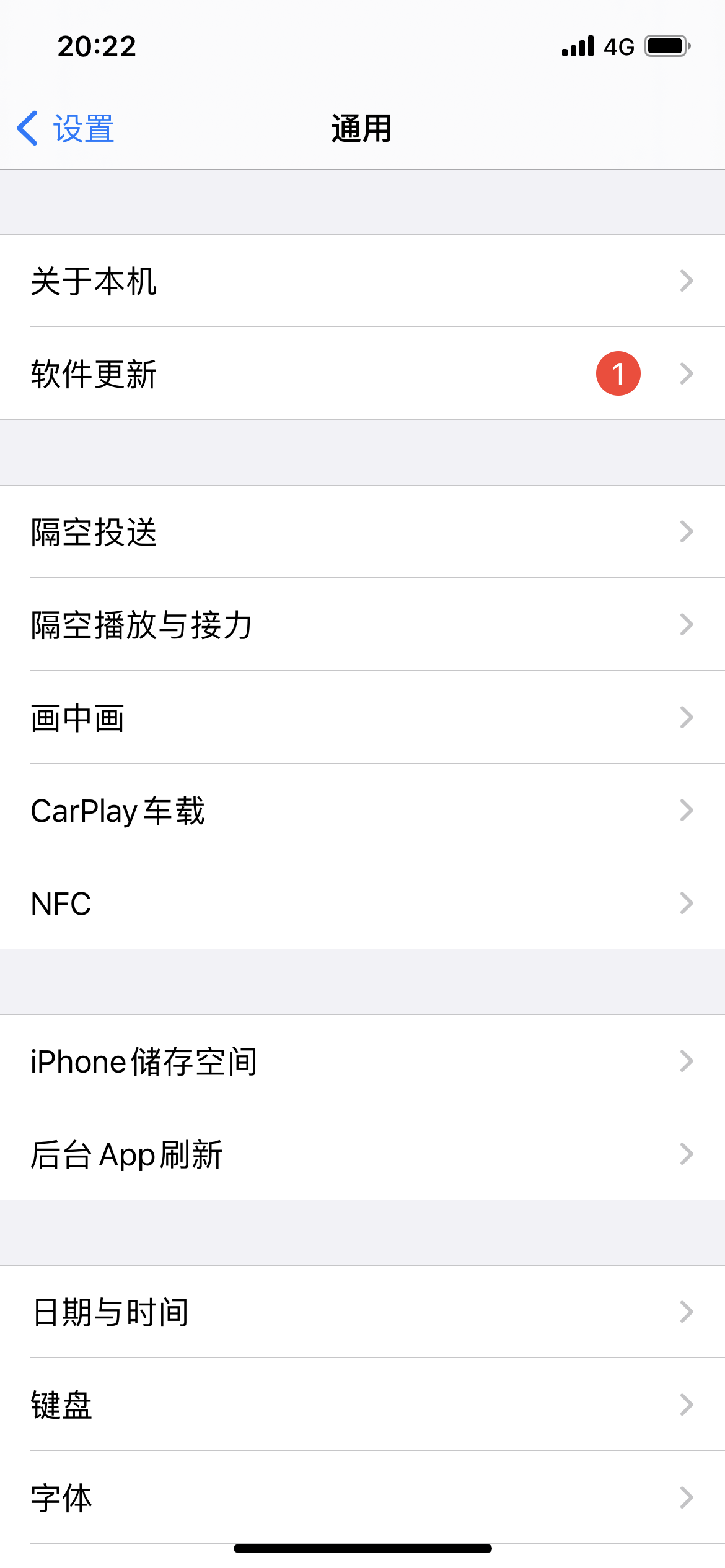Open CarPlay 车载

click(x=362, y=811)
